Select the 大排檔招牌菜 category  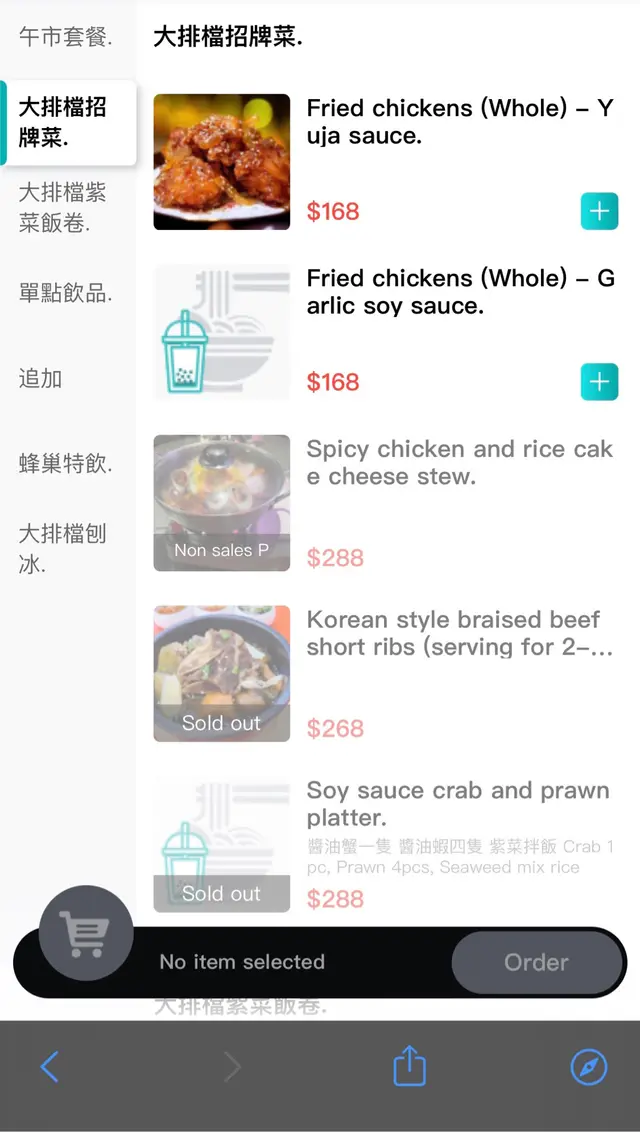66,122
